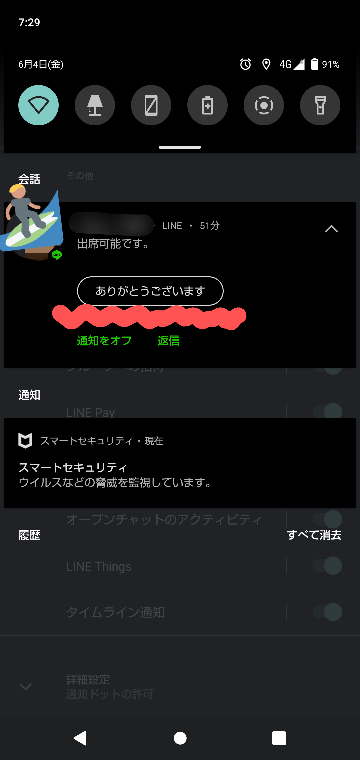Collapse the LINE notification with the chevron
The height and width of the screenshot is (760, 360).
pos(331,228)
